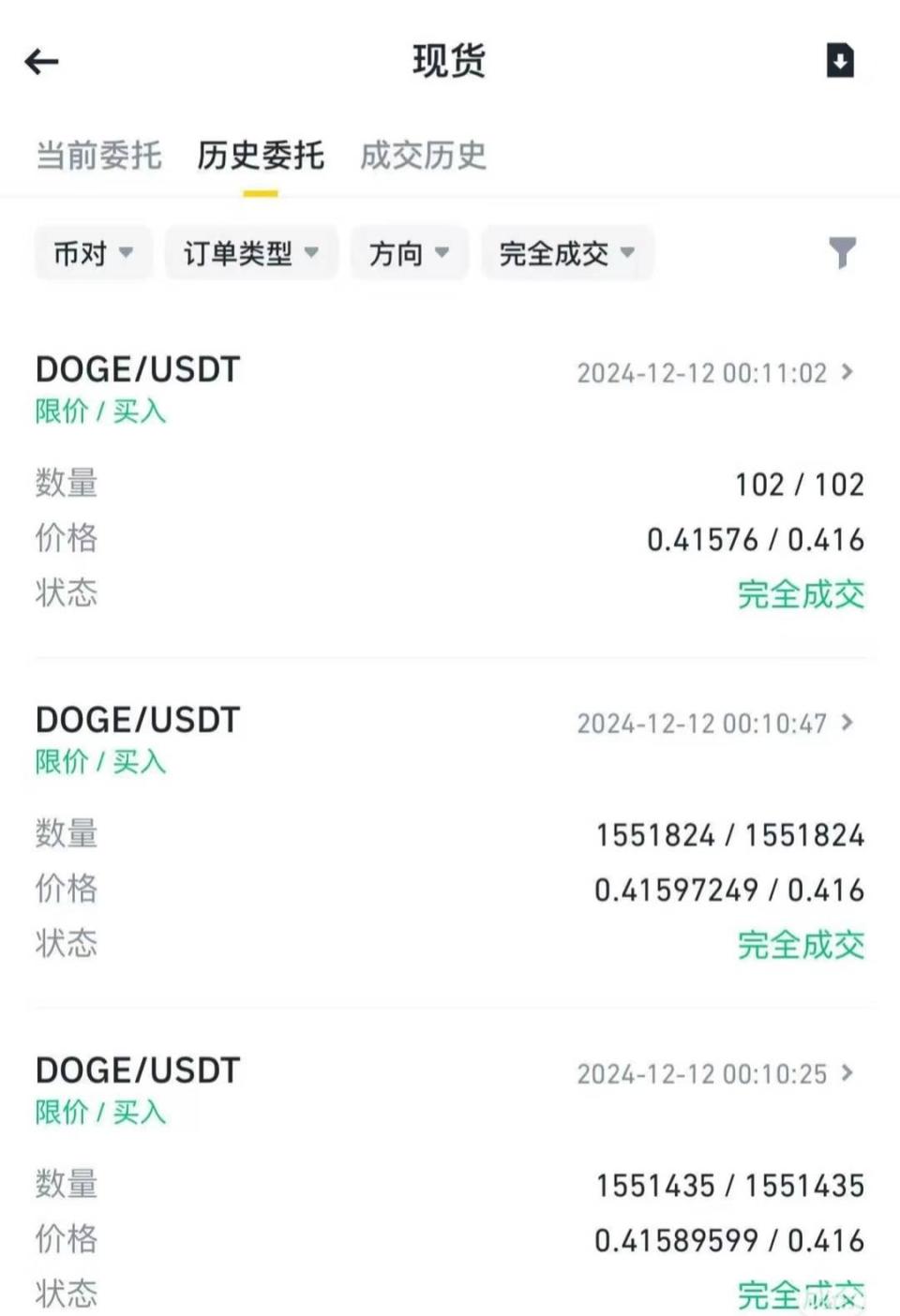The image size is (900, 1316).
Task: Click quantity value 1551824 / 1551824
Action: [x=732, y=833]
